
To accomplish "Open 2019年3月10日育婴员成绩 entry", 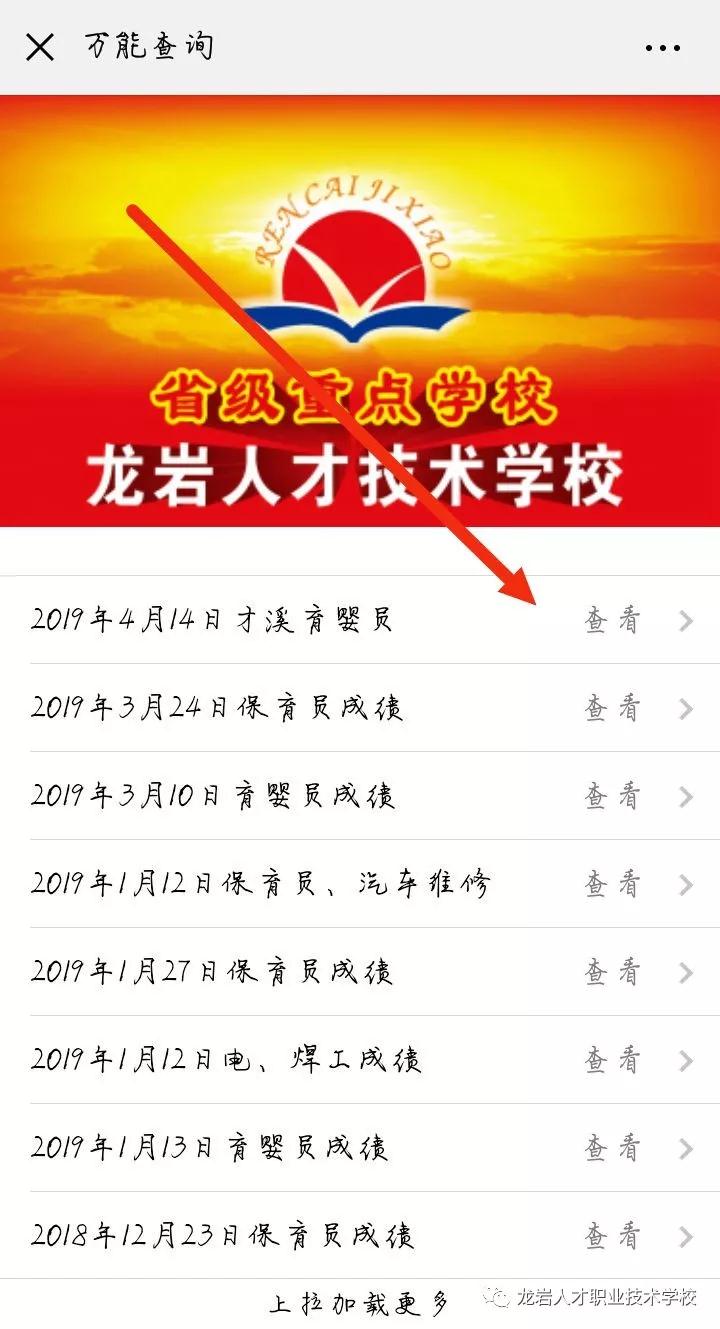I will point(360,796).
